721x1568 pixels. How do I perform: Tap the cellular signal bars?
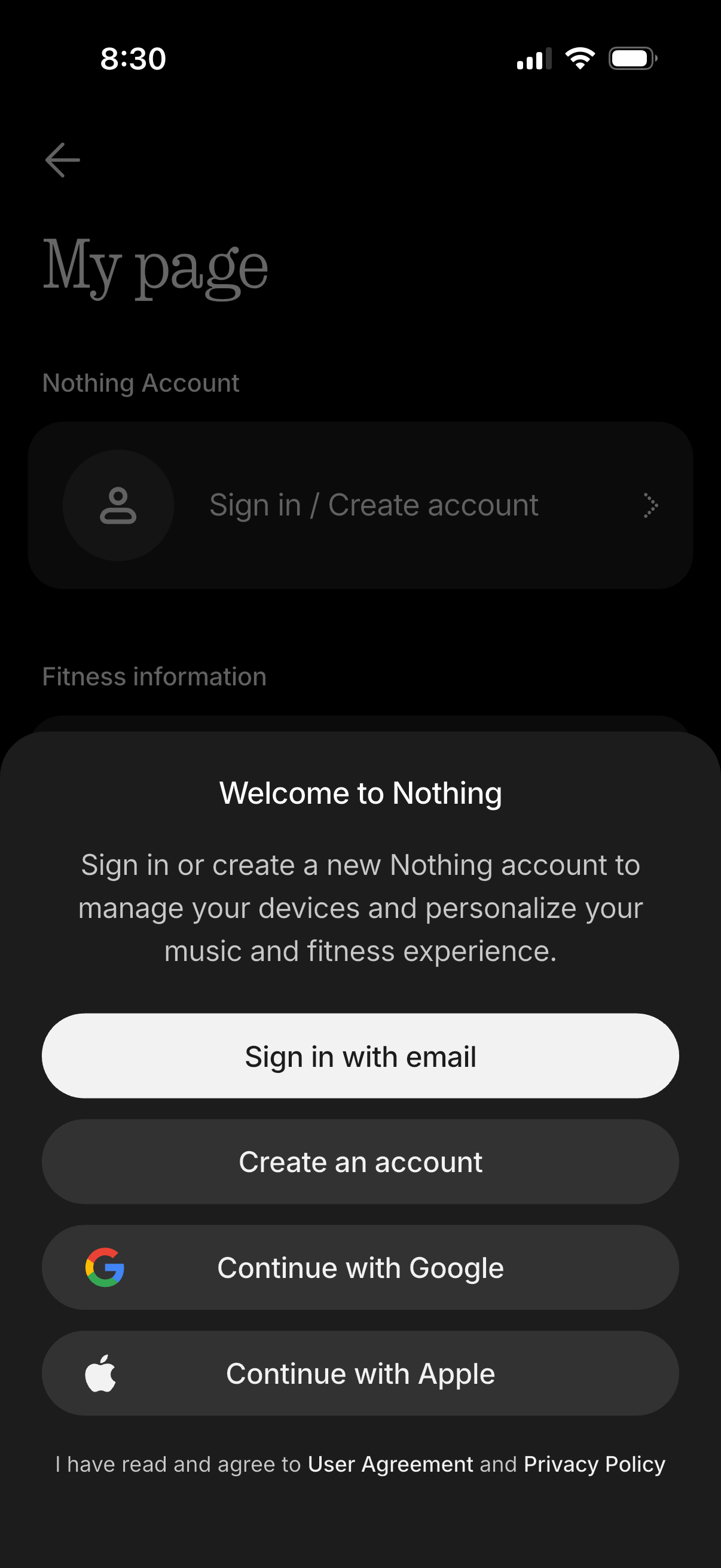pos(531,58)
